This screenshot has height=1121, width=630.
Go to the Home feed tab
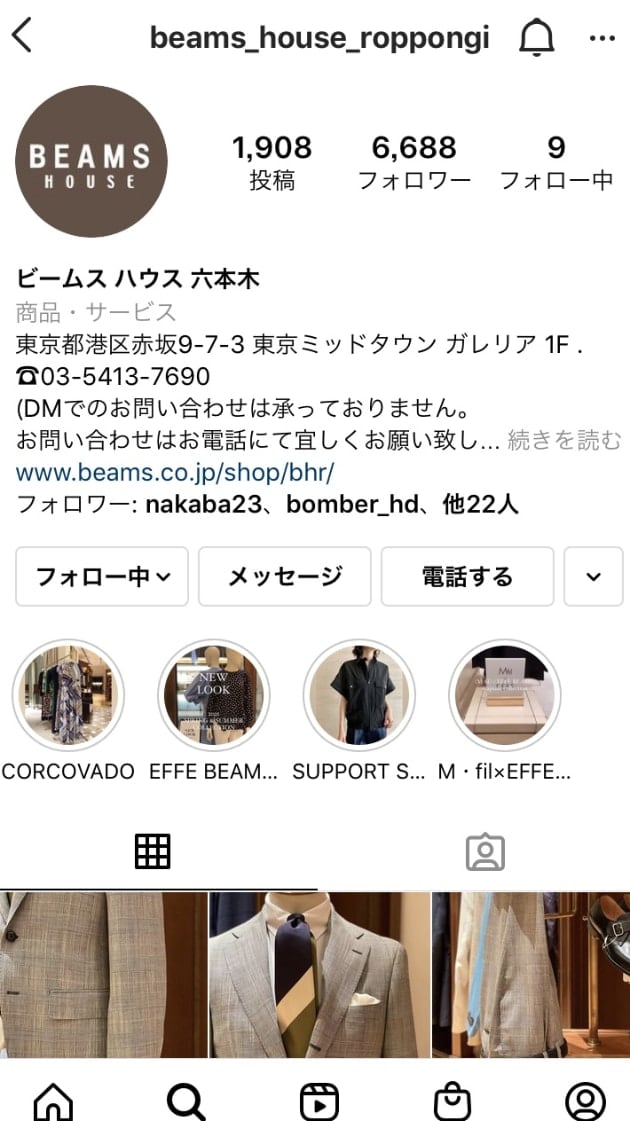pyautogui.click(x=53, y=1101)
